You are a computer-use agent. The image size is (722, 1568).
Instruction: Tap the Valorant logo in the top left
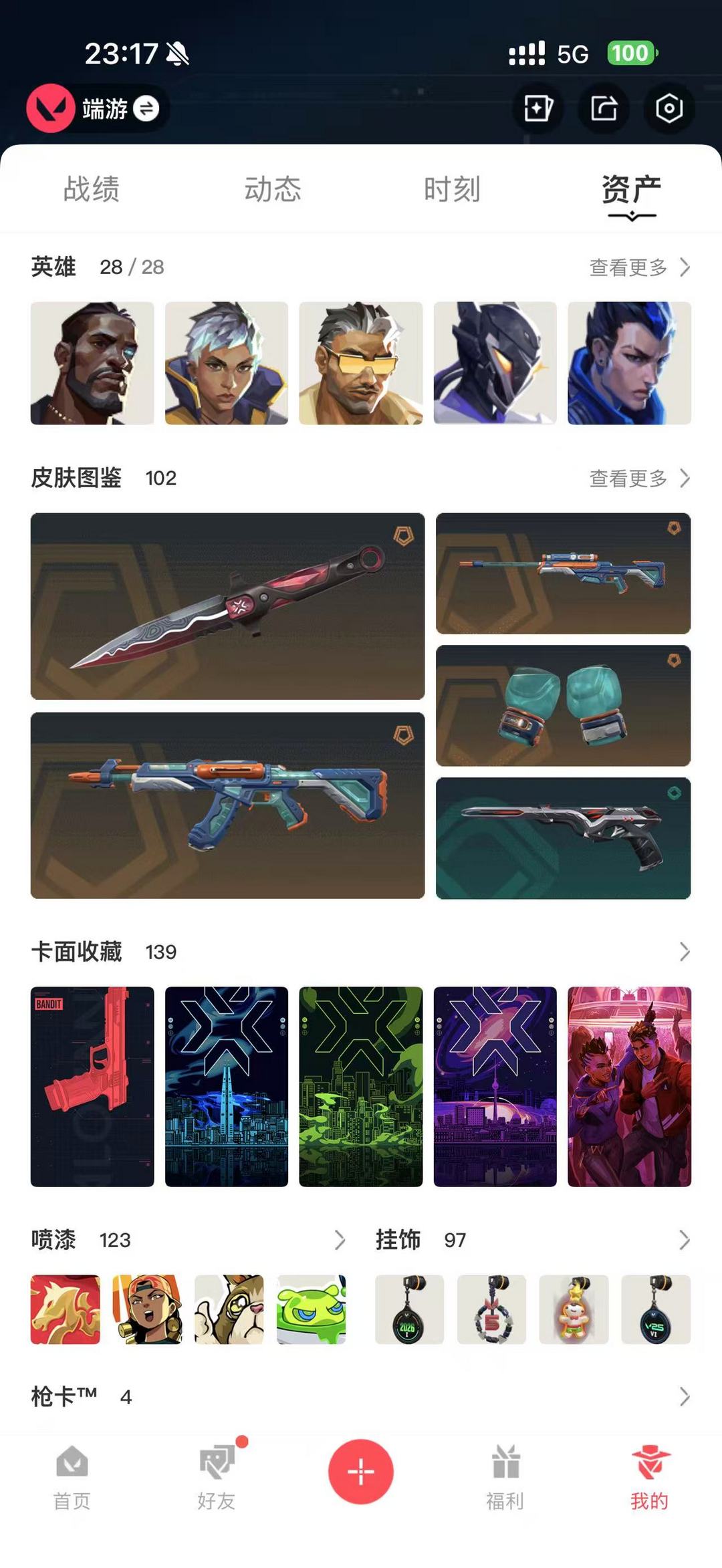click(53, 108)
